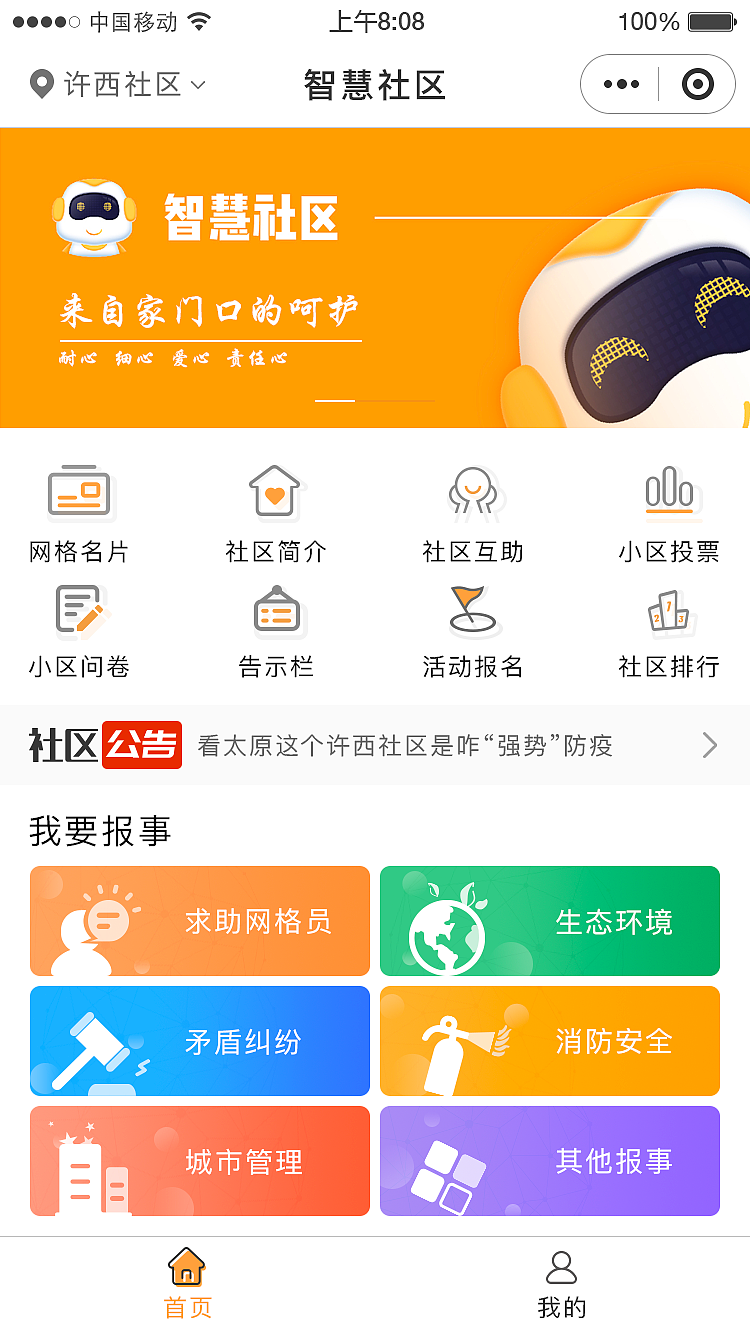Tap the 智慧社区 robot banner
Image resolution: width=750 pixels, height=1334 pixels.
point(375,277)
